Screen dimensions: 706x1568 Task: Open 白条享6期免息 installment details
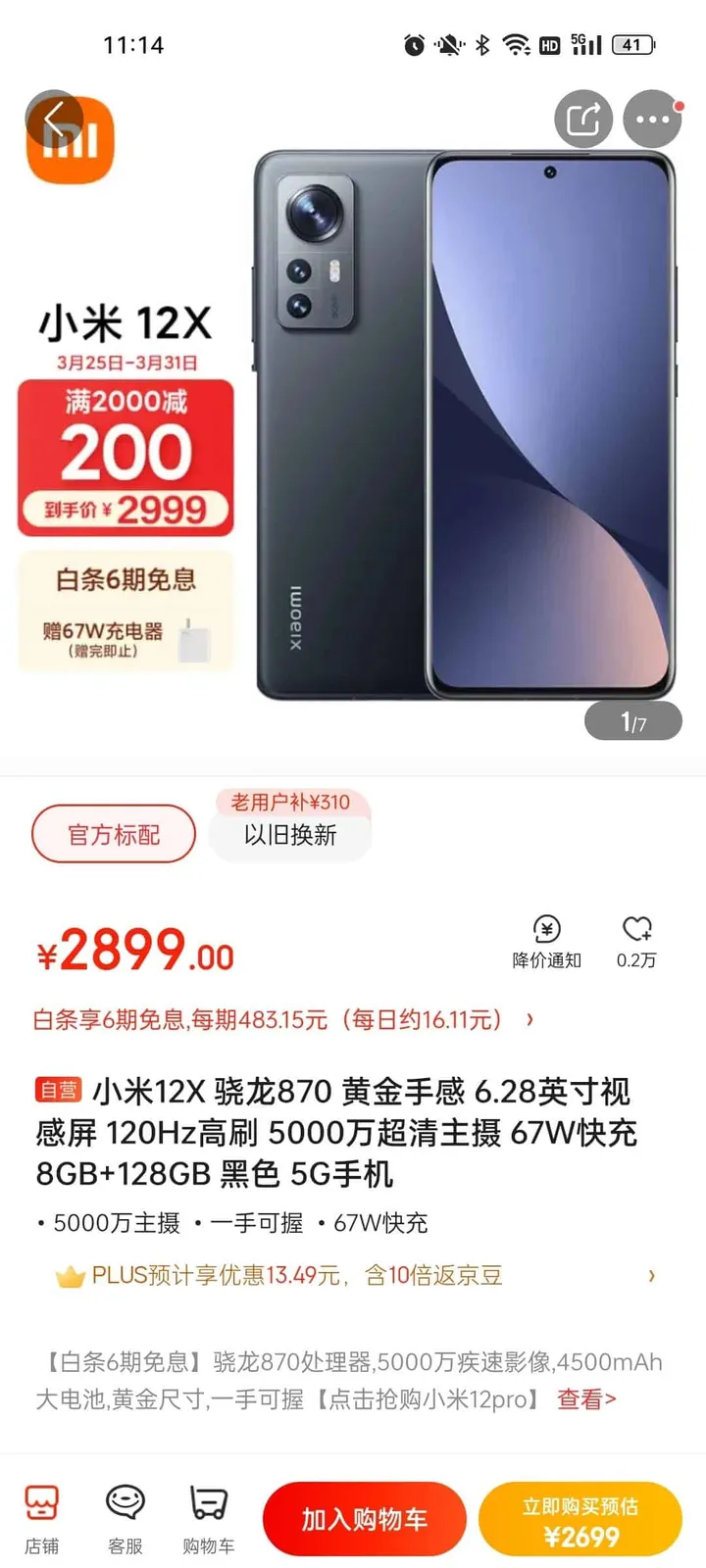pyautogui.click(x=284, y=1020)
